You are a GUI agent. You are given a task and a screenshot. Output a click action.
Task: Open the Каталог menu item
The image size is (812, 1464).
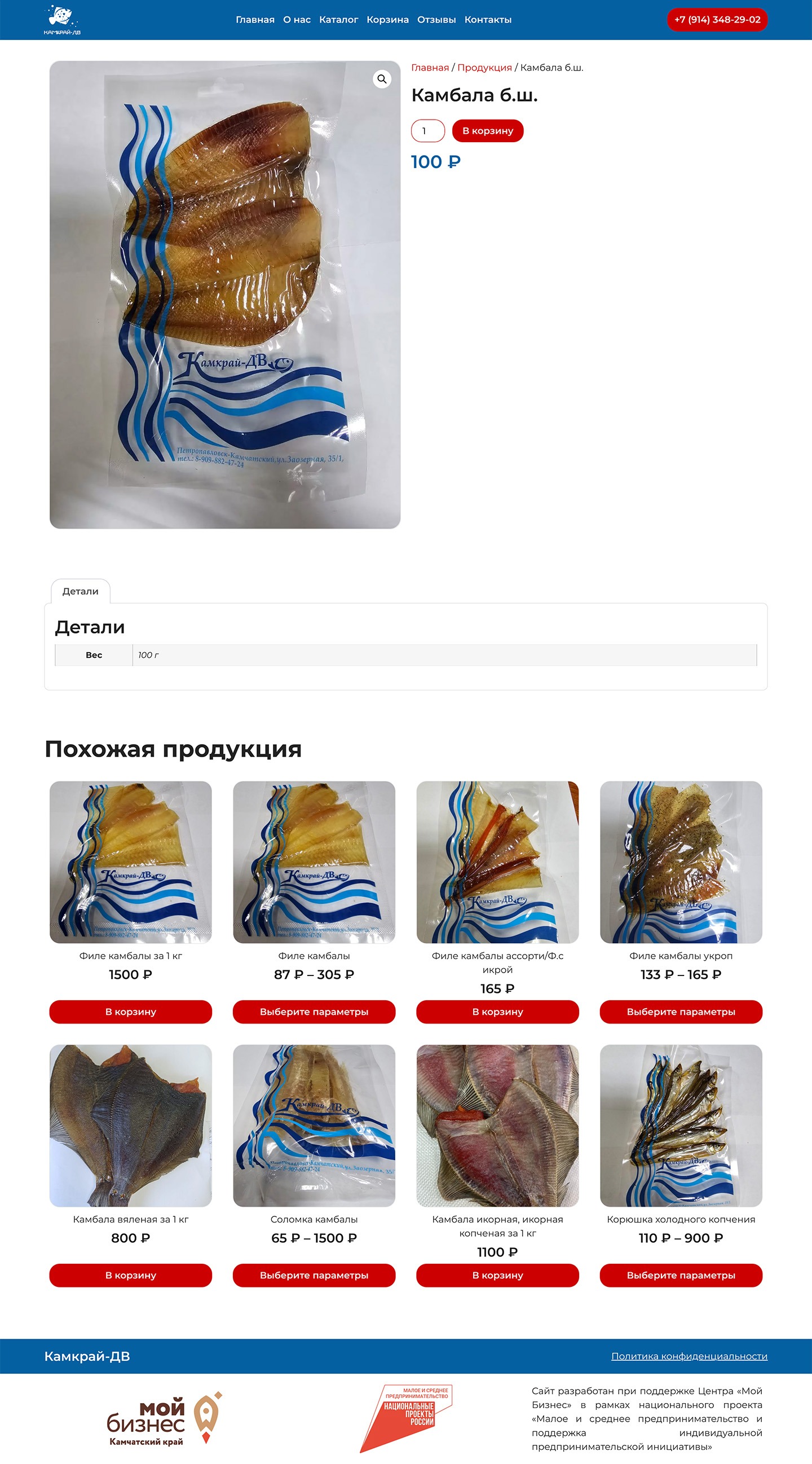[x=339, y=19]
